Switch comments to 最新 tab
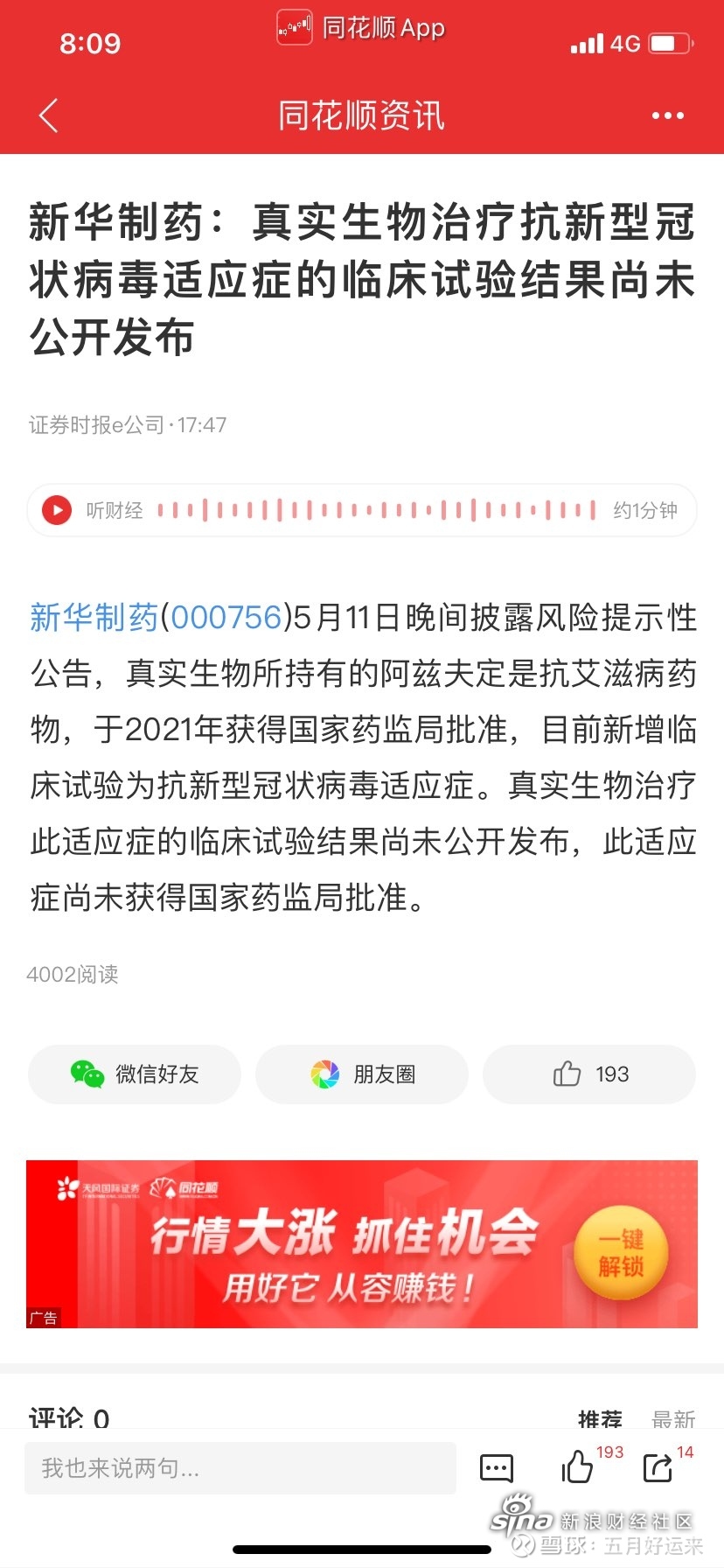Screen dimensions: 724x1568 point(674,1418)
